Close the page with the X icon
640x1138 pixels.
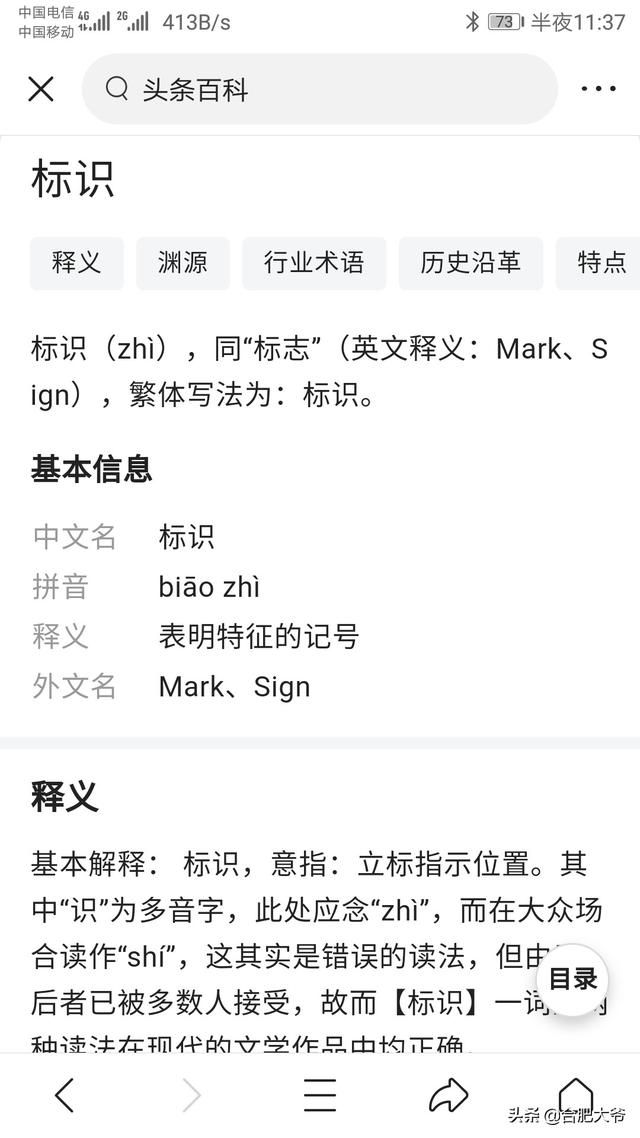point(41,89)
